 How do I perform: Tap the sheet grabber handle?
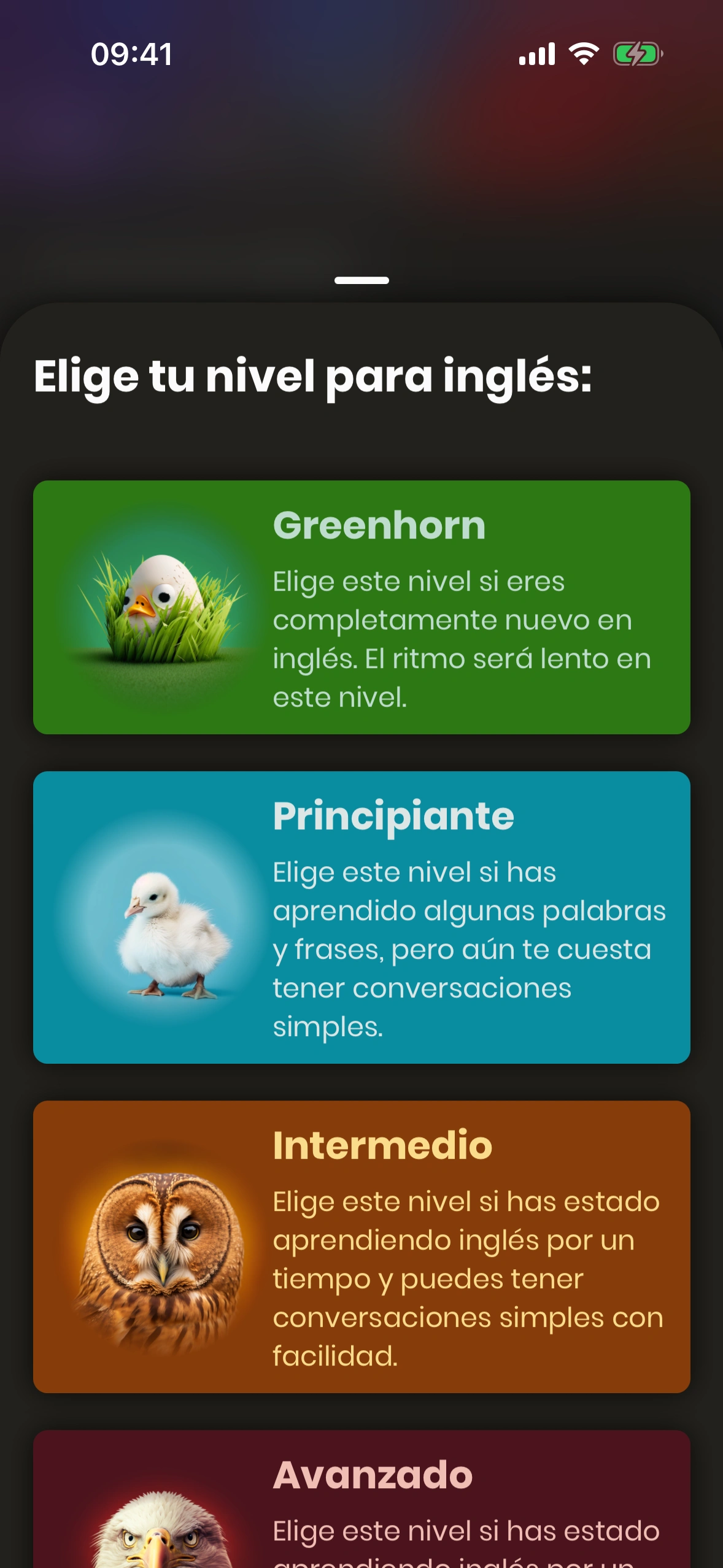361,280
